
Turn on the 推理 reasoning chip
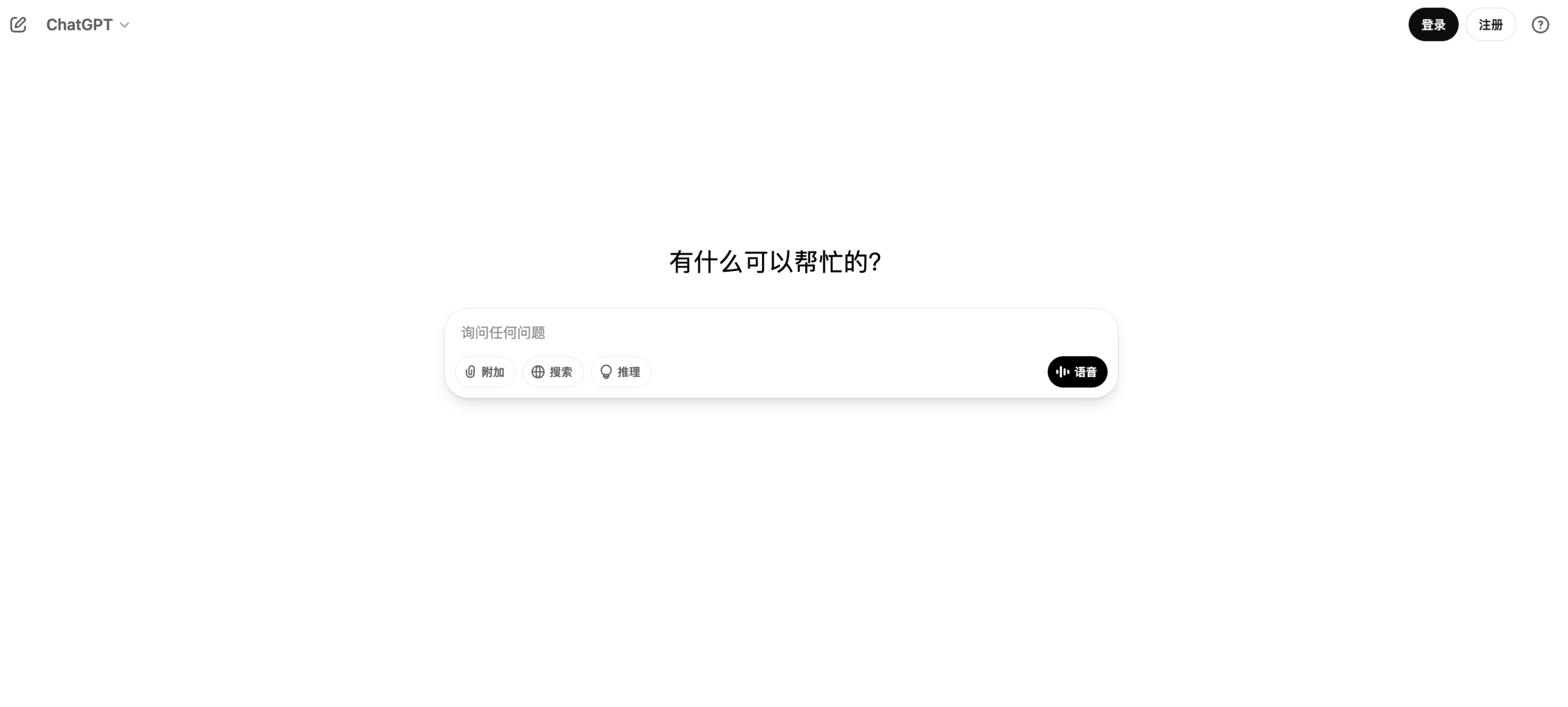pos(620,372)
